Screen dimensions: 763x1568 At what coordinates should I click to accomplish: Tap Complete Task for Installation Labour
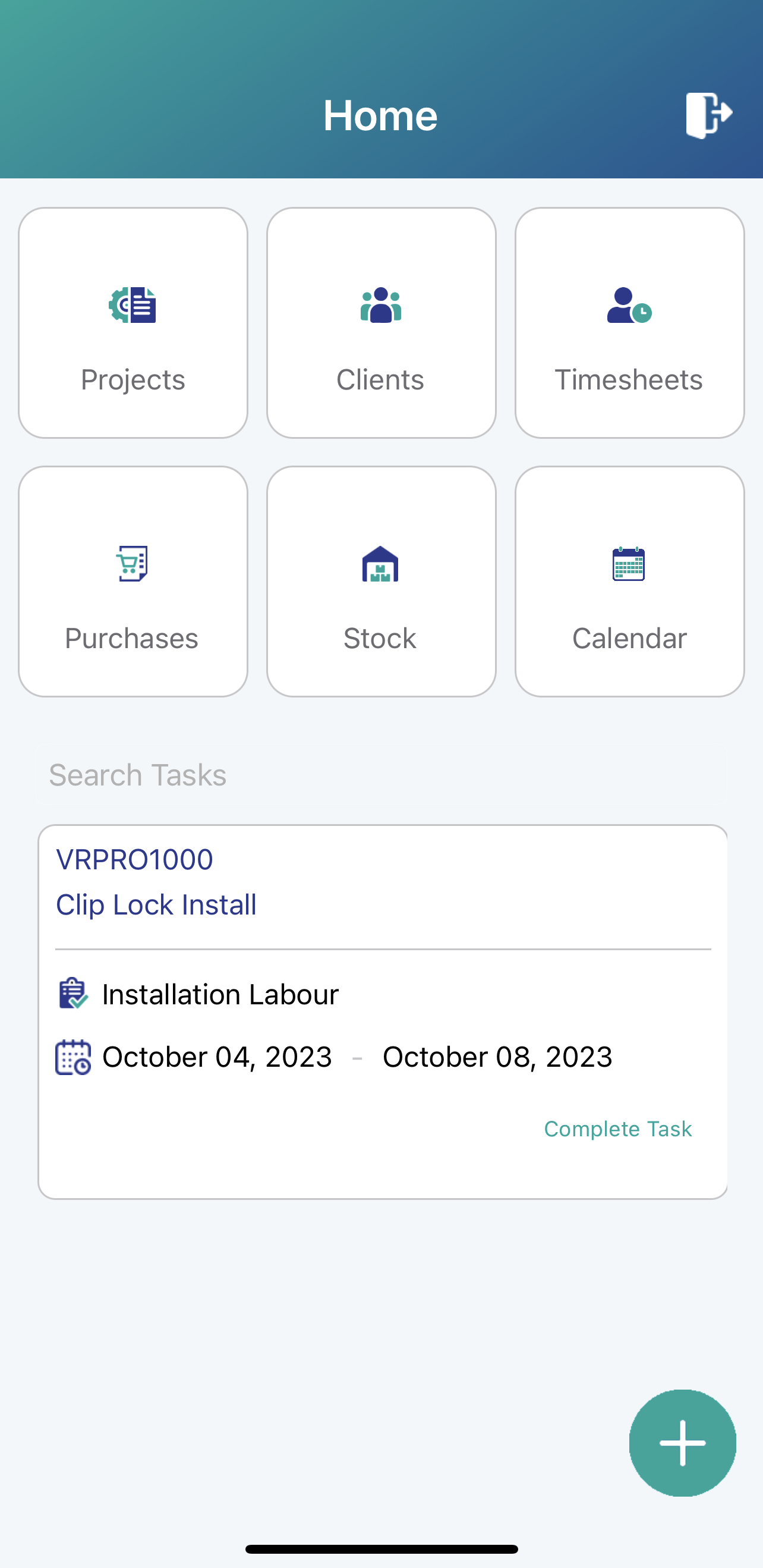(x=617, y=1129)
